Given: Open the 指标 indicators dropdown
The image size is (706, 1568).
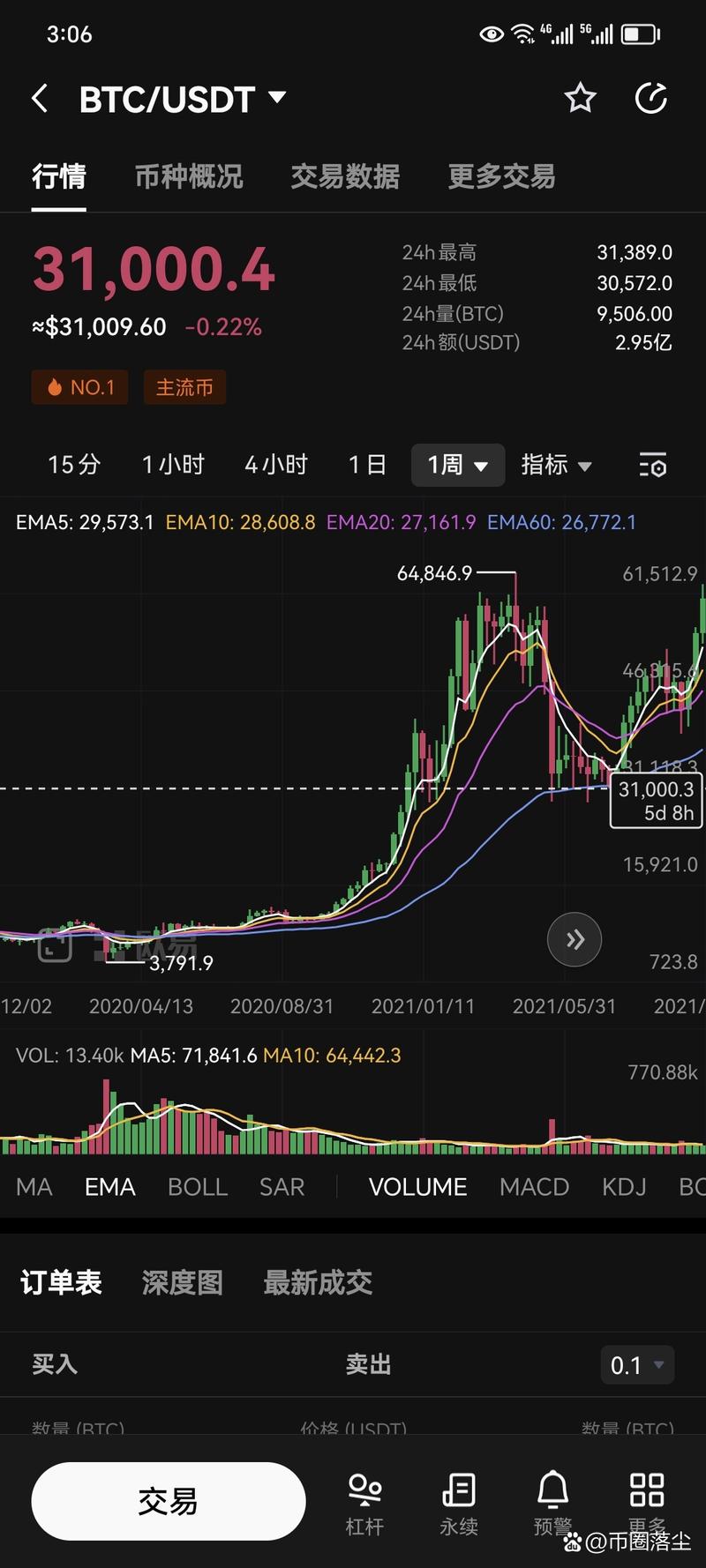Looking at the screenshot, I should 556,465.
